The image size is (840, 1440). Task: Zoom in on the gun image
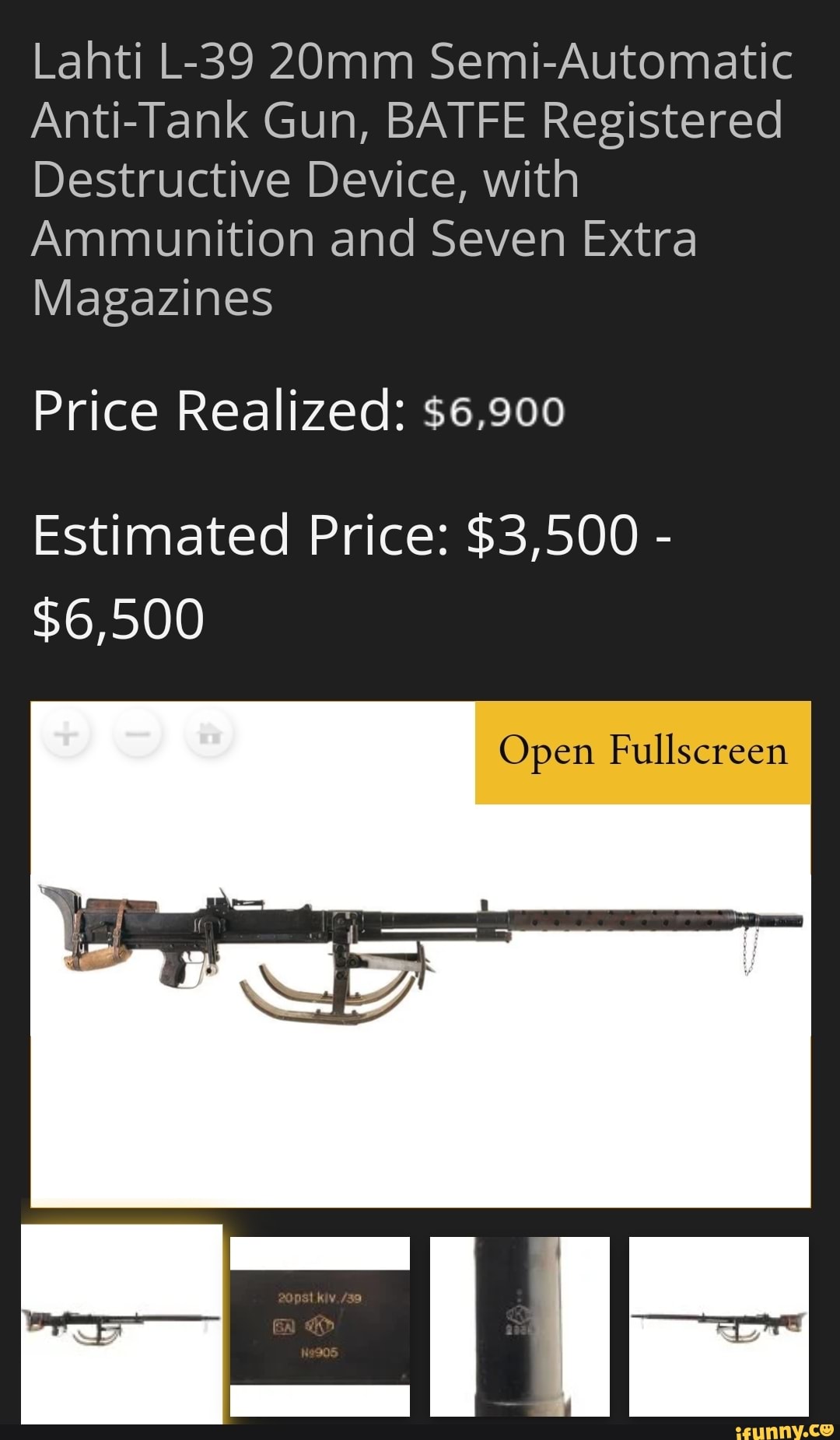click(67, 734)
